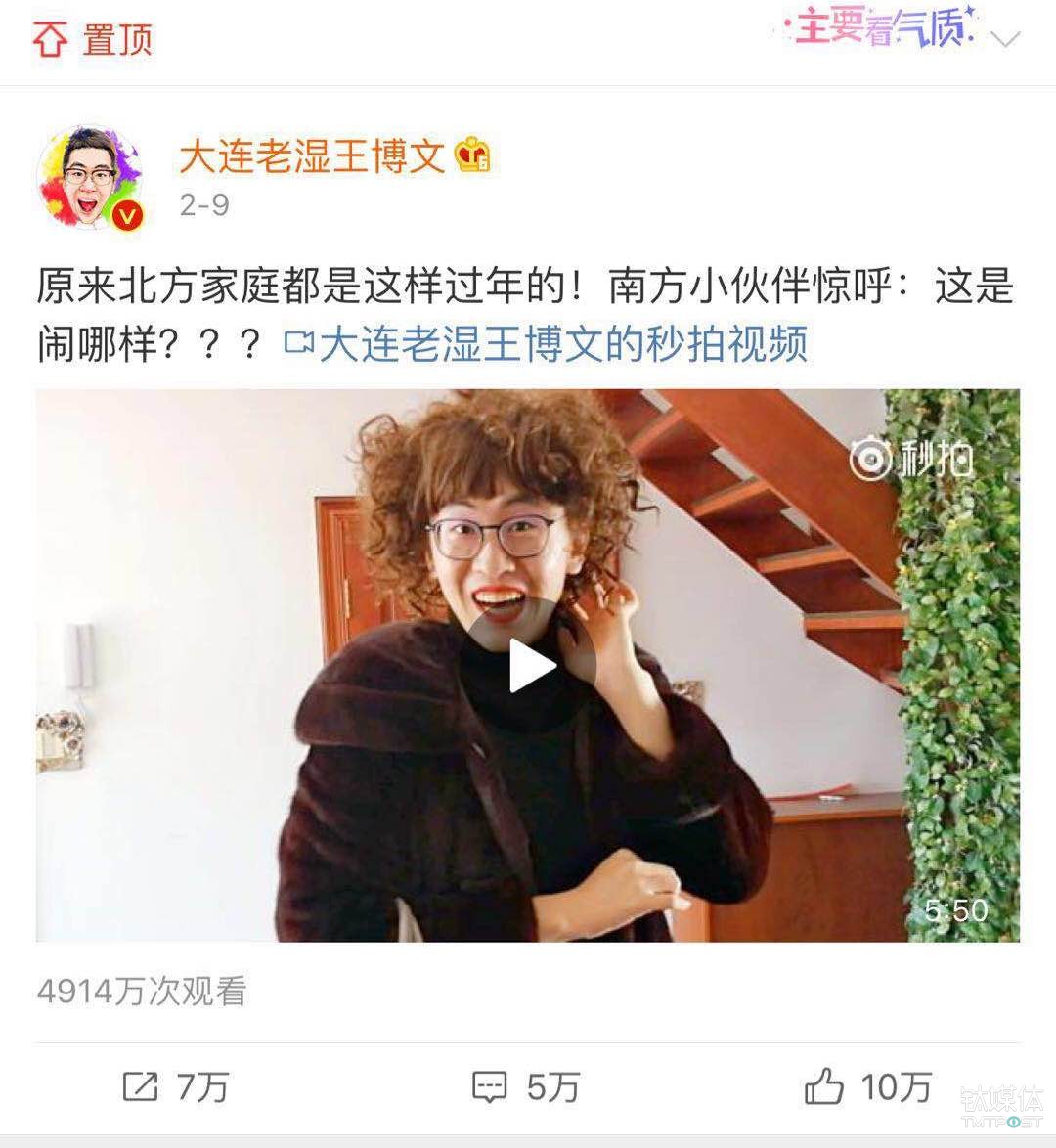Click the crown membership icon beside username
This screenshot has width=1056, height=1148.
point(472,156)
